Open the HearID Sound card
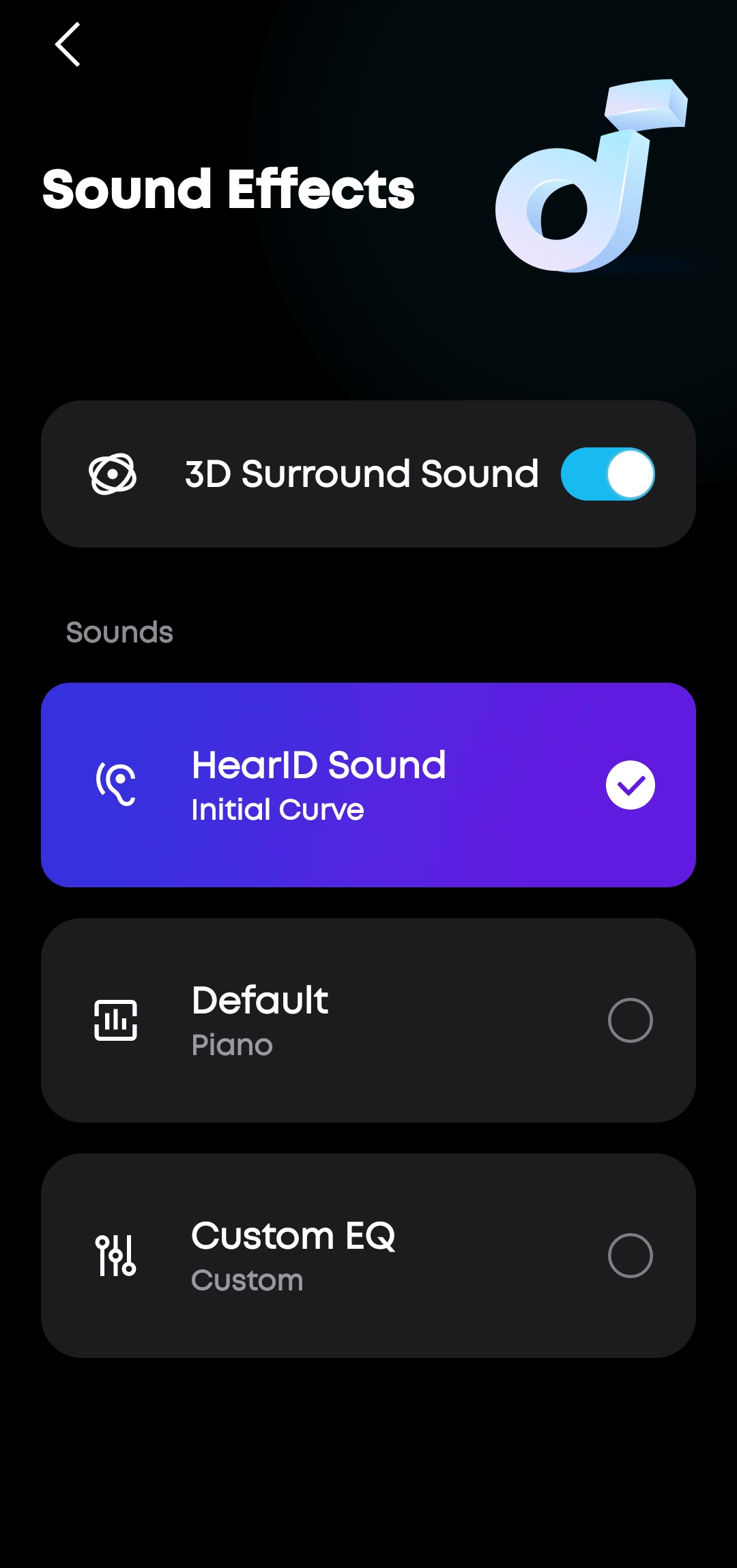Screen dimensions: 737x1568 click(369, 784)
